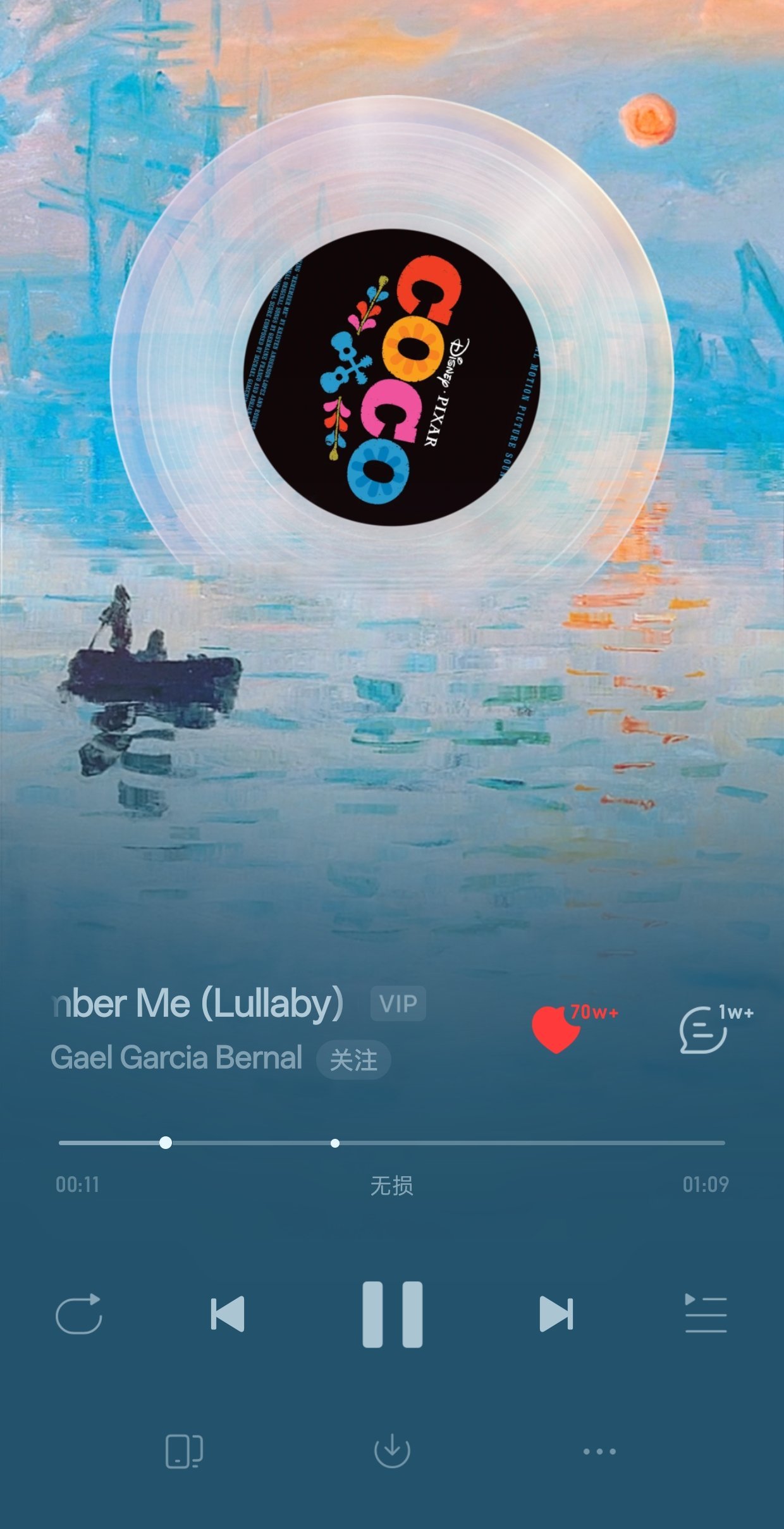
Task: Change audio quality from 无损
Action: (x=391, y=1185)
